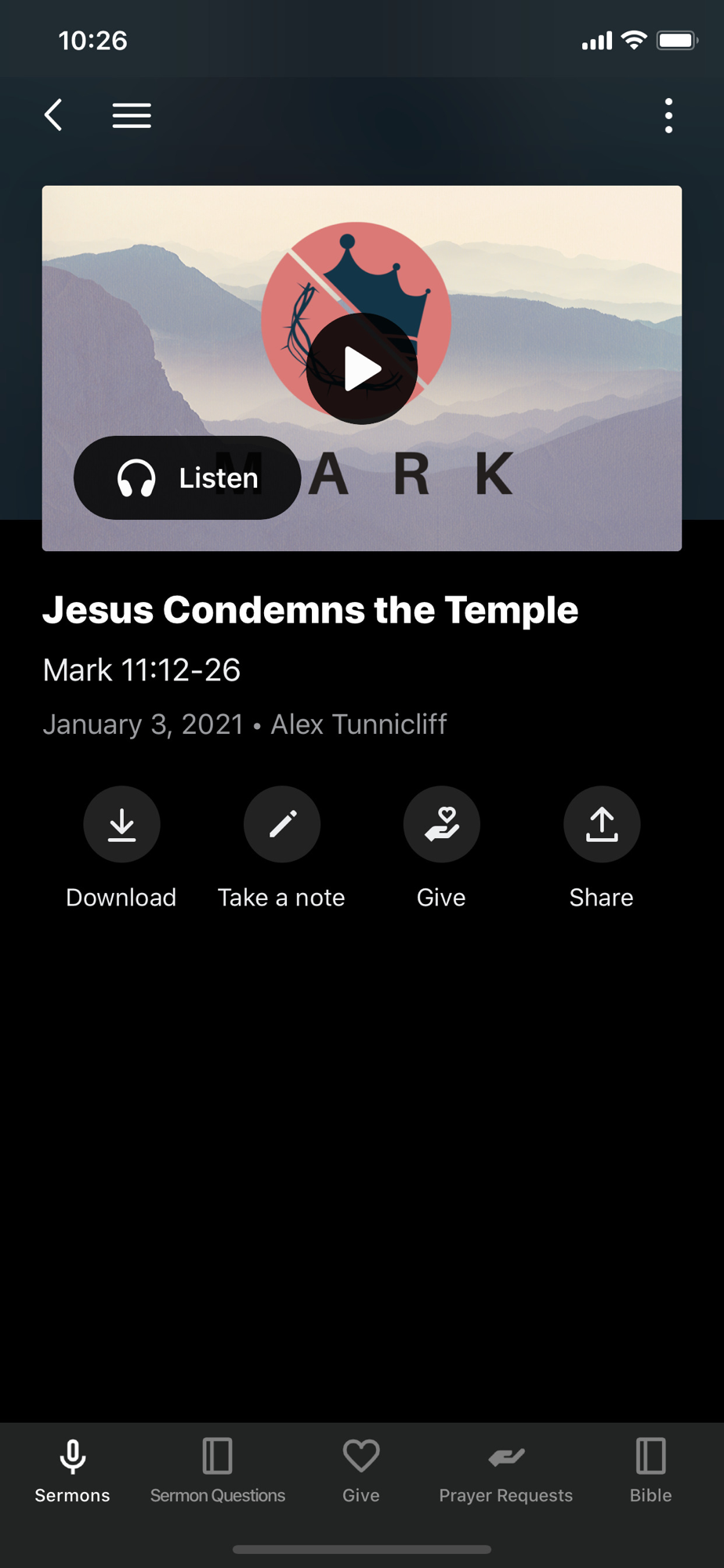Open the hamburger menu
The width and height of the screenshot is (724, 1568).
coord(132,115)
